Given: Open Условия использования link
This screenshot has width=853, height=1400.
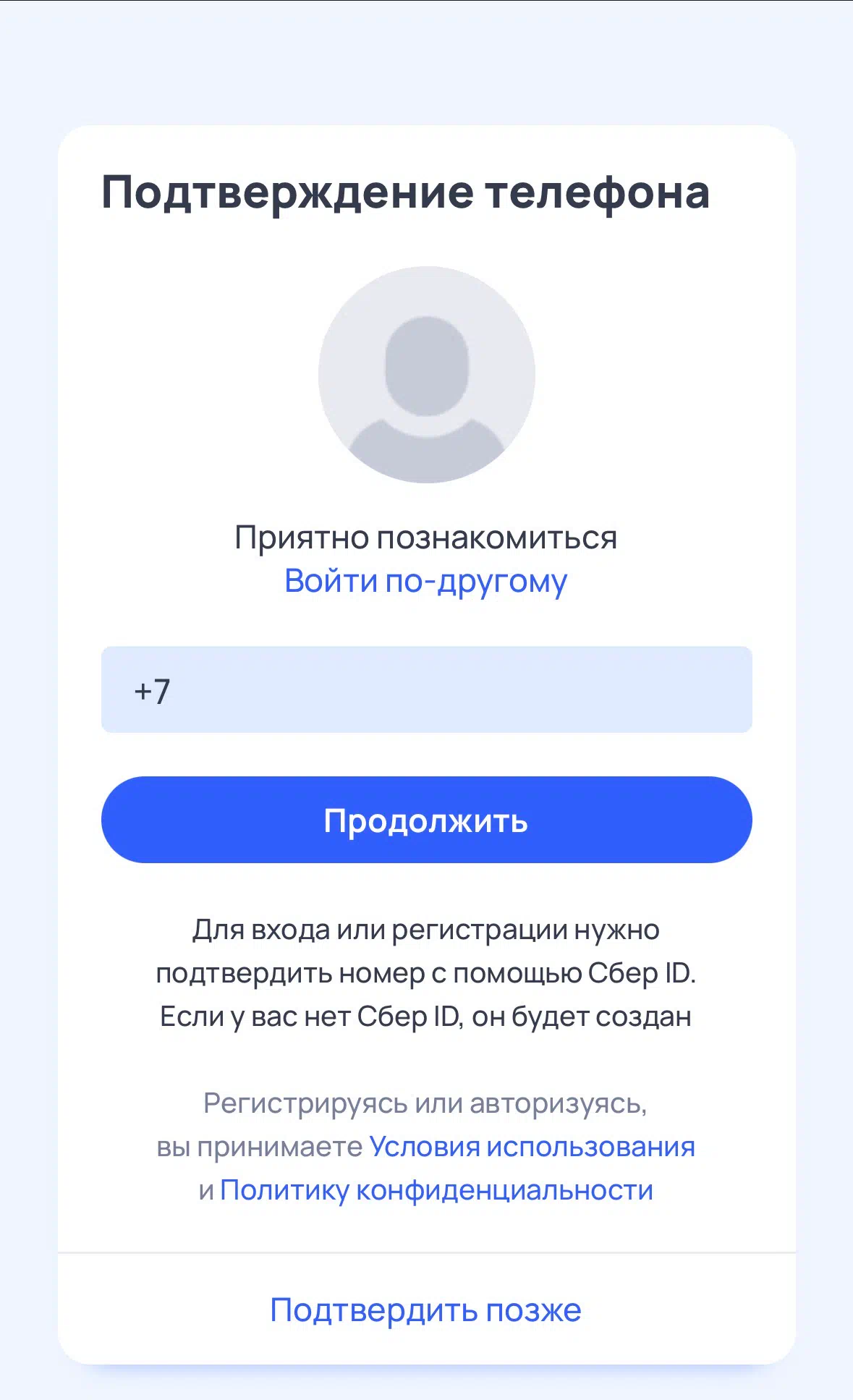Looking at the screenshot, I should 532,1147.
